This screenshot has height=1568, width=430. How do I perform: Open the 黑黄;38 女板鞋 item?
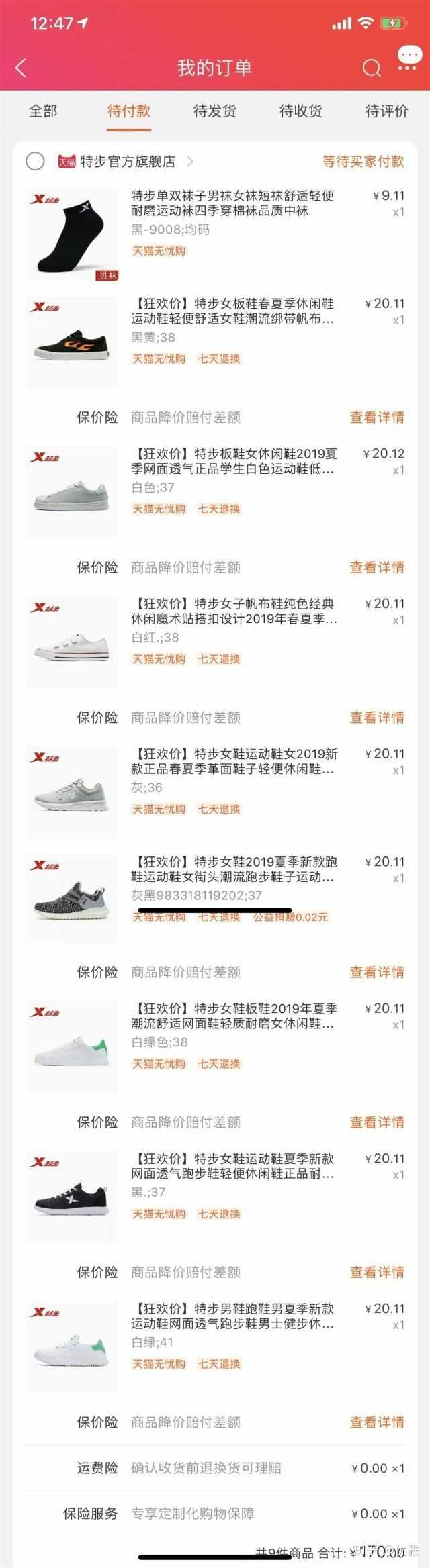pyautogui.click(x=232, y=311)
